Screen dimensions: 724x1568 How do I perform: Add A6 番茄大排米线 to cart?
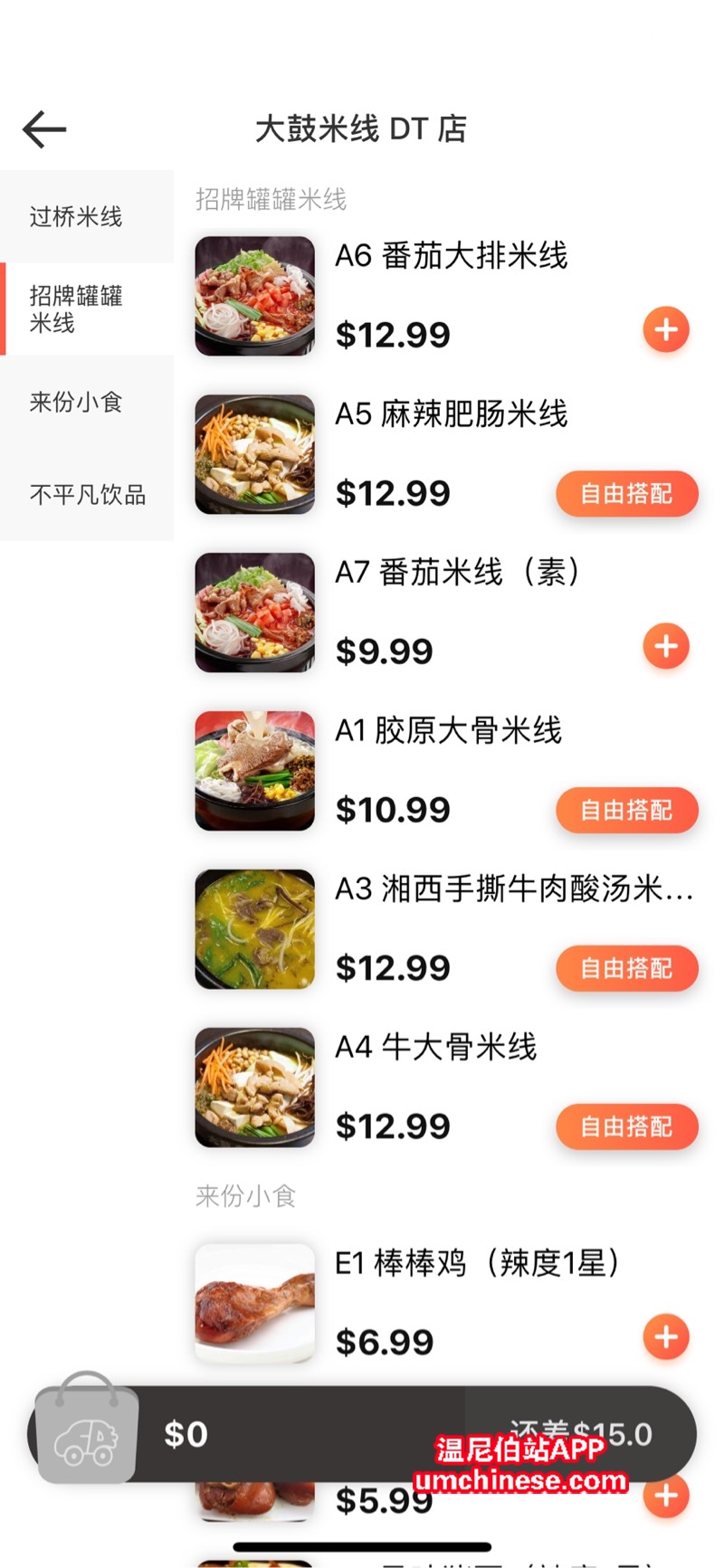point(666,329)
